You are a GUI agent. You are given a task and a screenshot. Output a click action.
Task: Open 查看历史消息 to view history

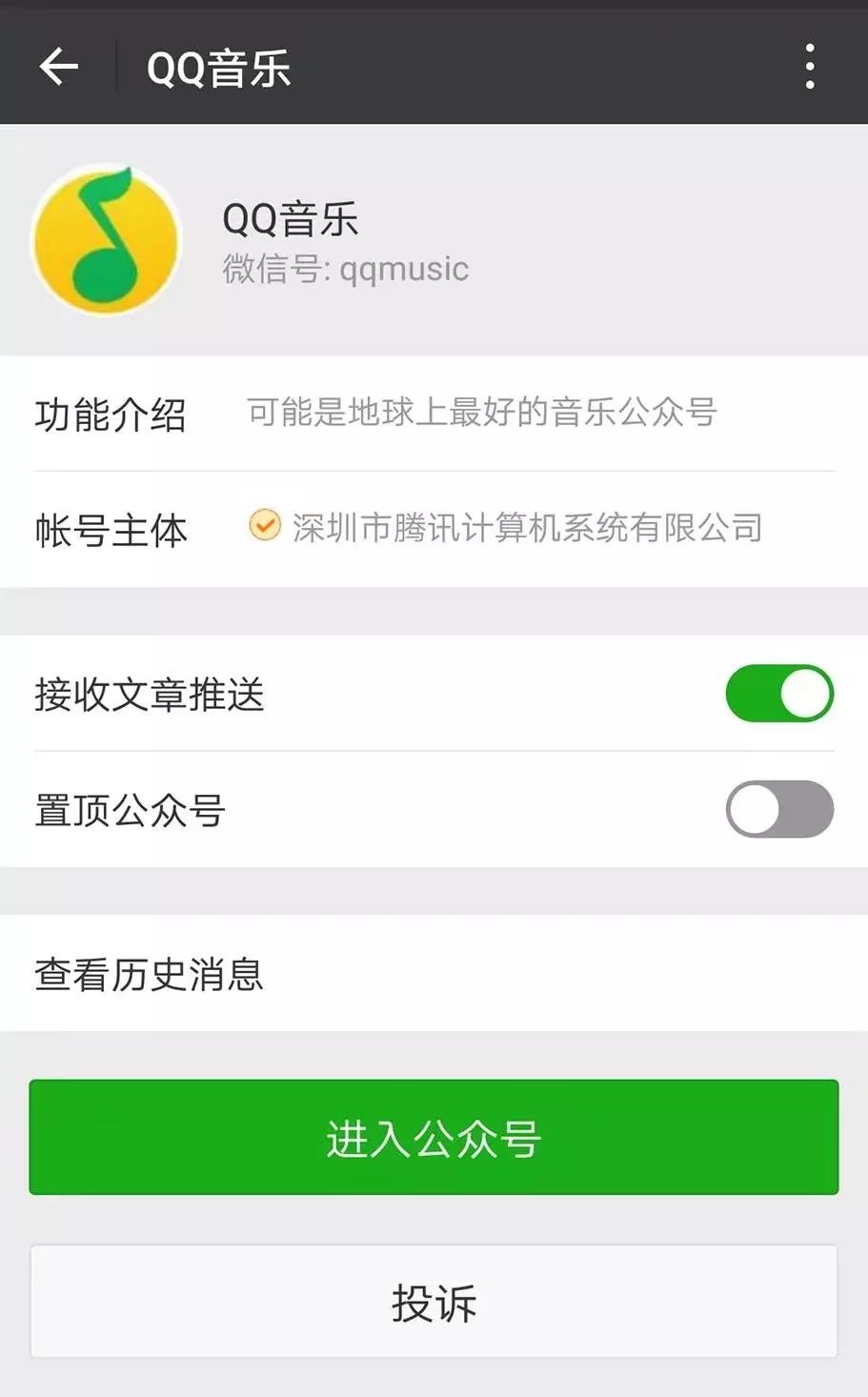(150, 975)
